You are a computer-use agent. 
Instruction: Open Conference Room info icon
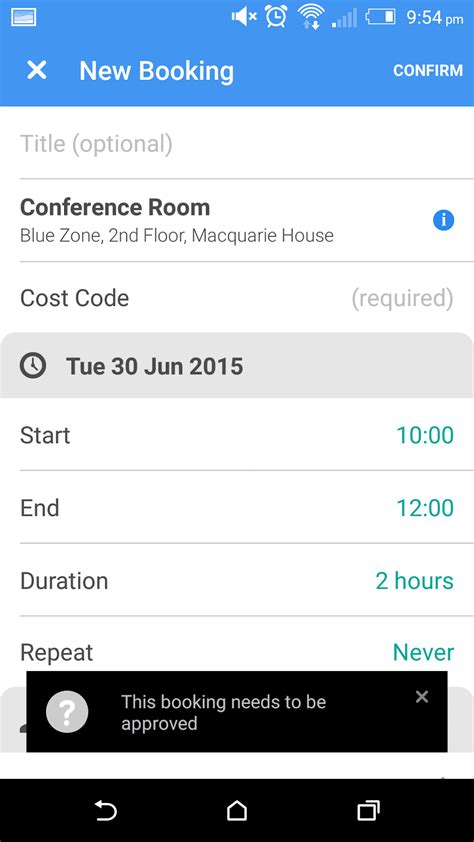(x=443, y=220)
